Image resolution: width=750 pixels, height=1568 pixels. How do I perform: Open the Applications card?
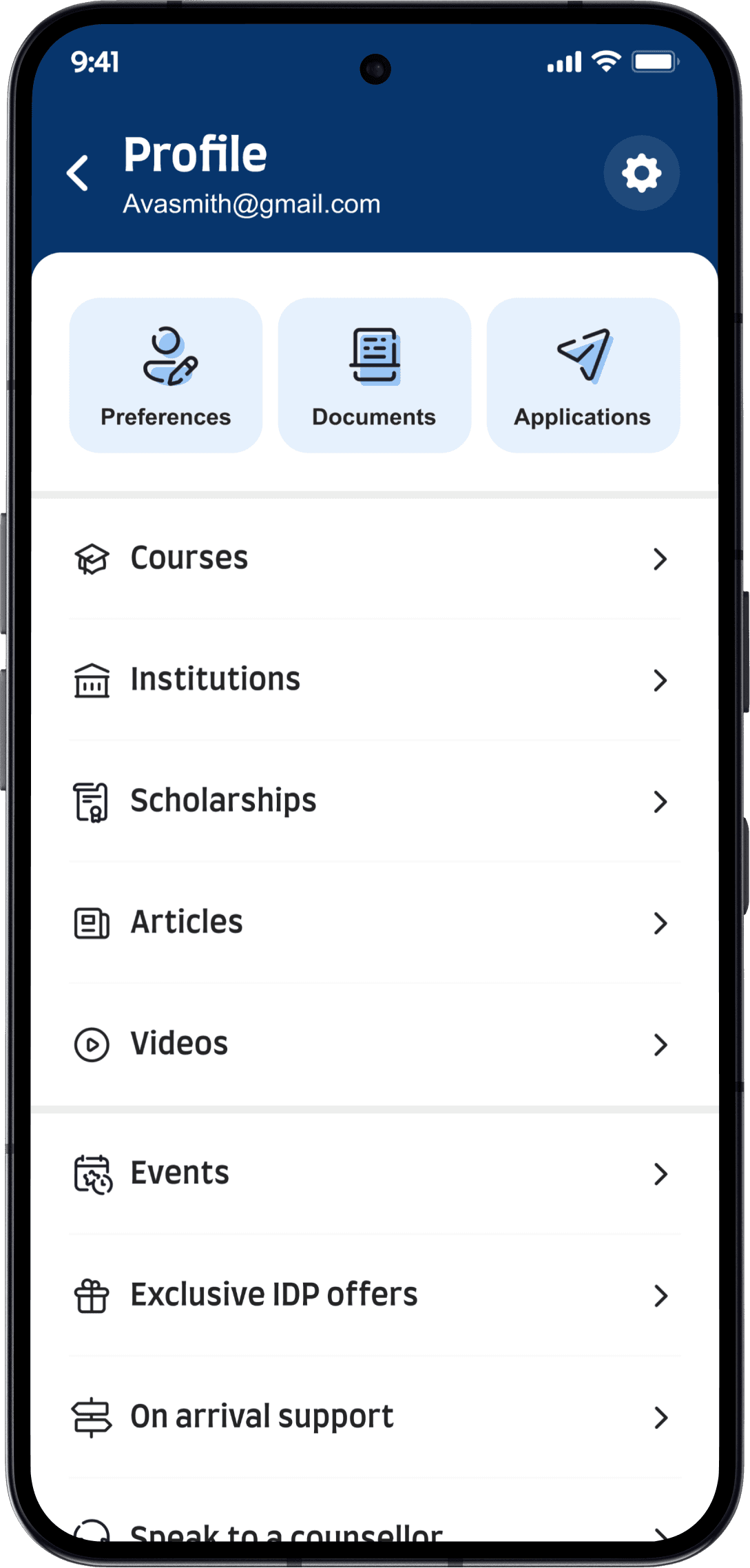[x=583, y=375]
